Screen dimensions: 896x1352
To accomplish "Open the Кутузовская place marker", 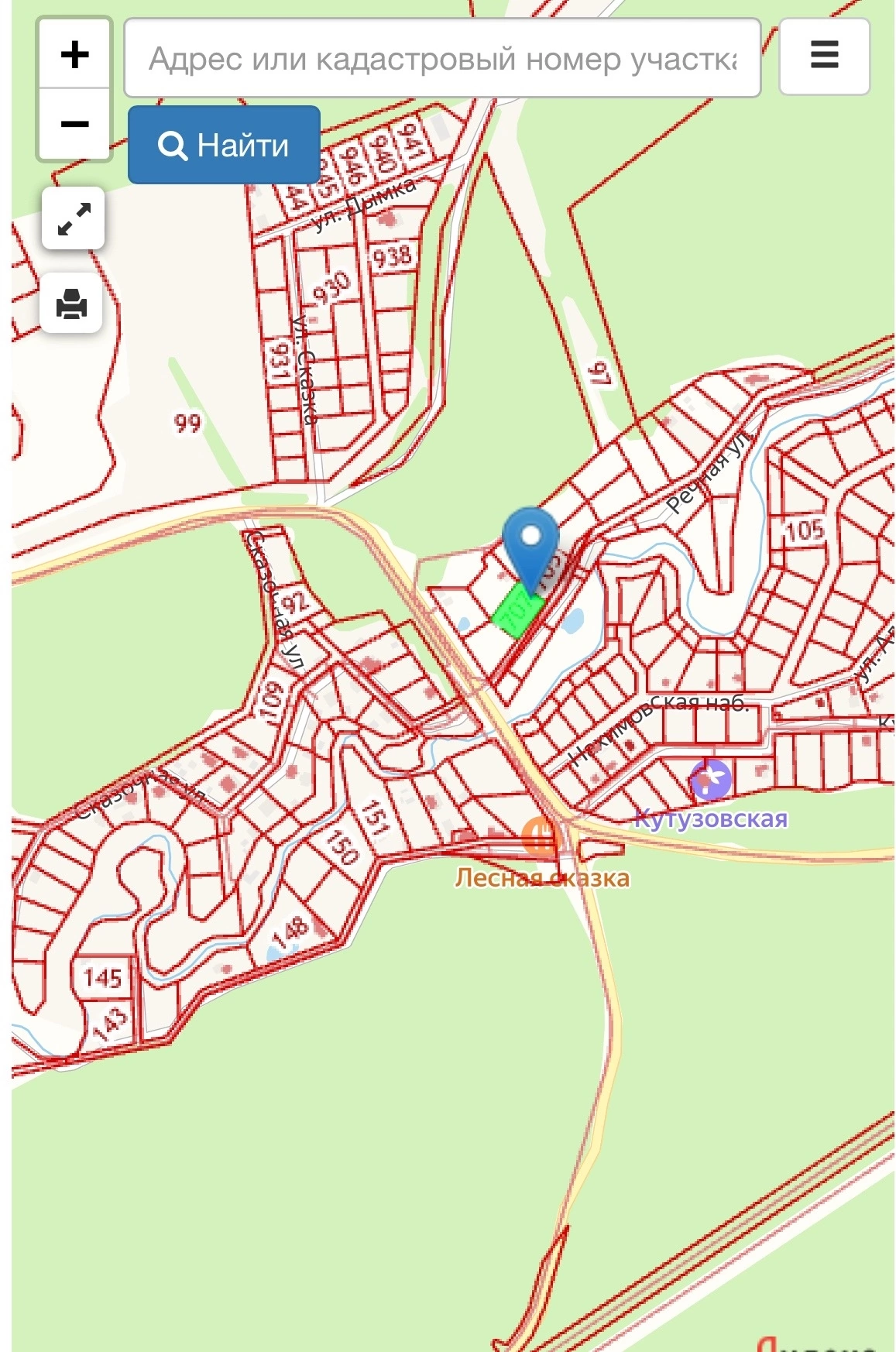I will coord(711,779).
